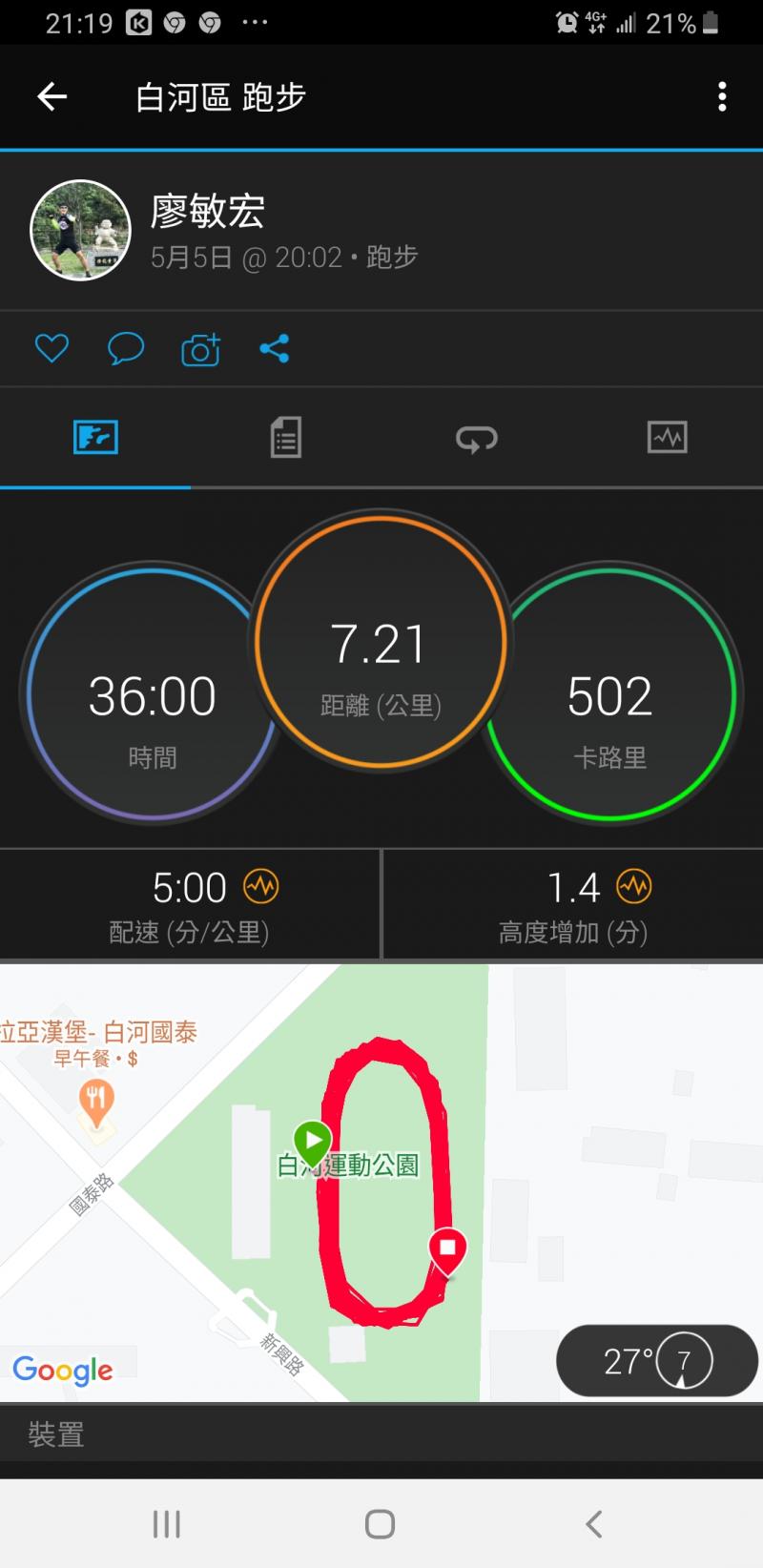Viewport: 763px width, 1568px height.
Task: Switch to the laps tab
Action: 476,438
